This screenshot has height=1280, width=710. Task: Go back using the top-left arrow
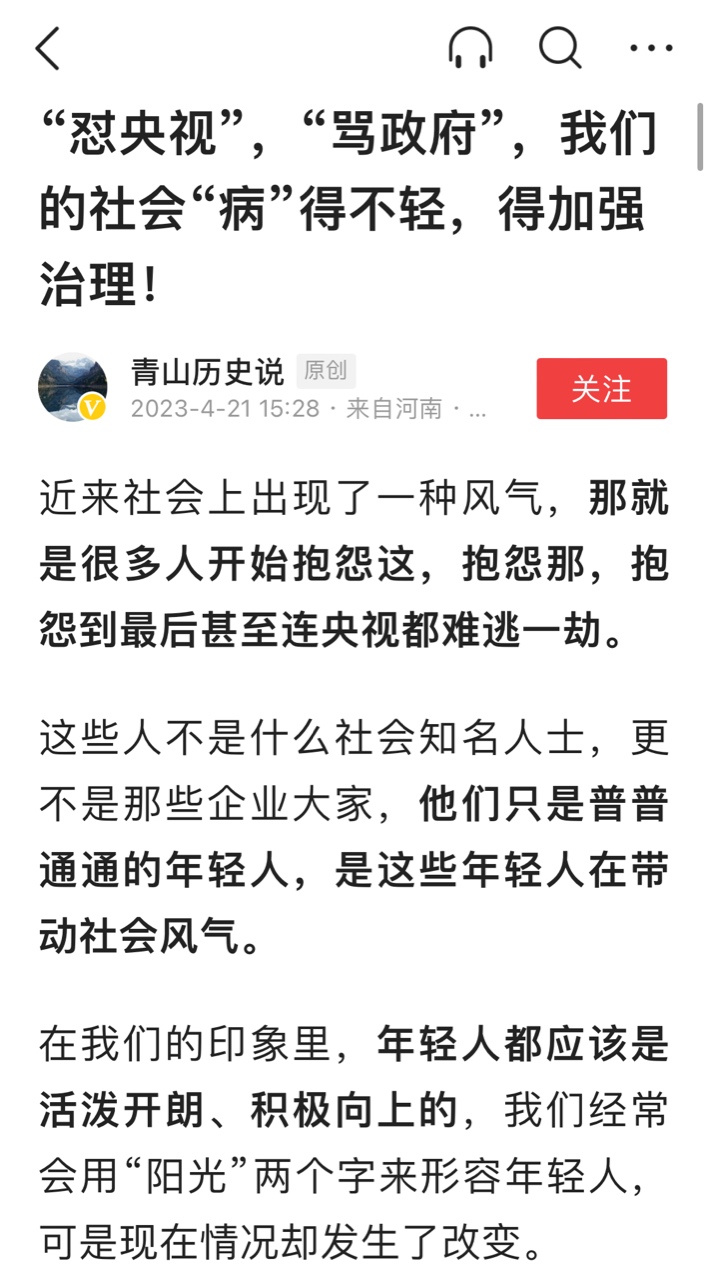coord(47,48)
